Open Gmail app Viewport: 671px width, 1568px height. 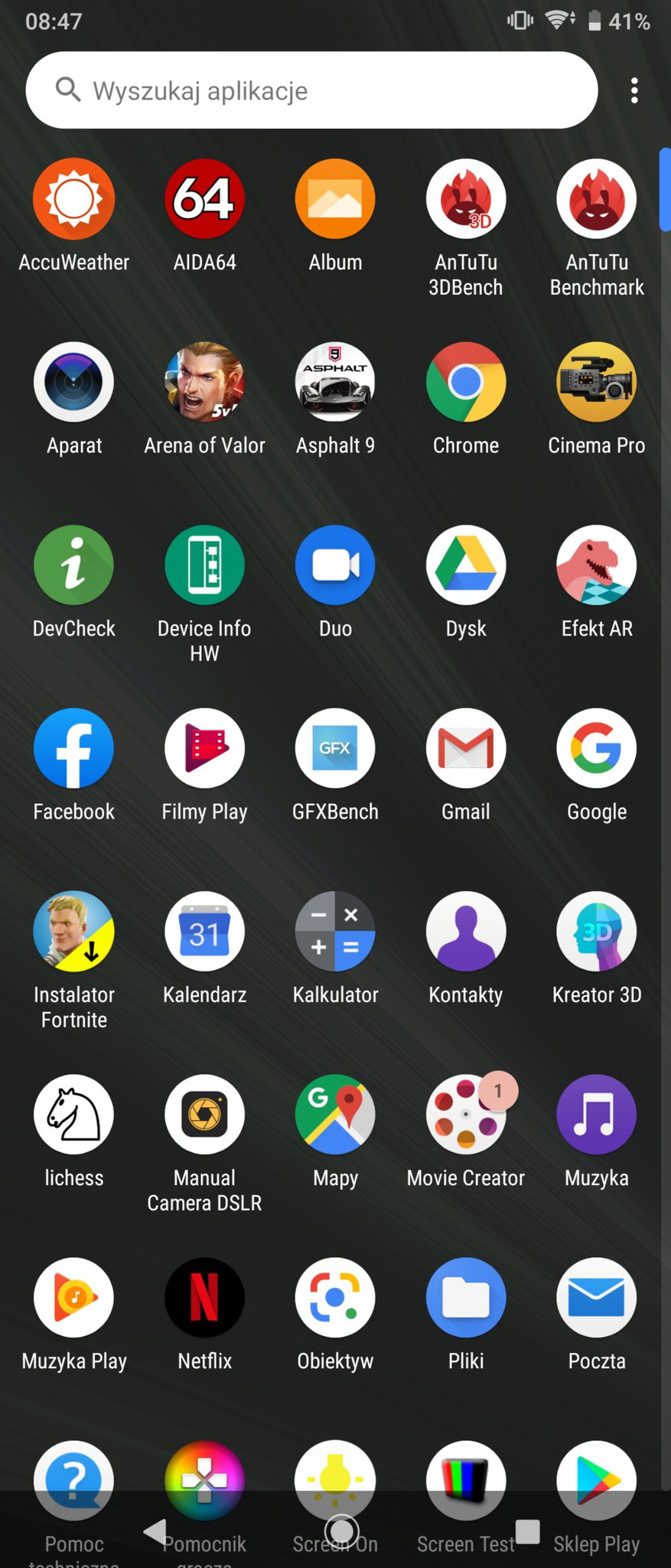(466, 748)
